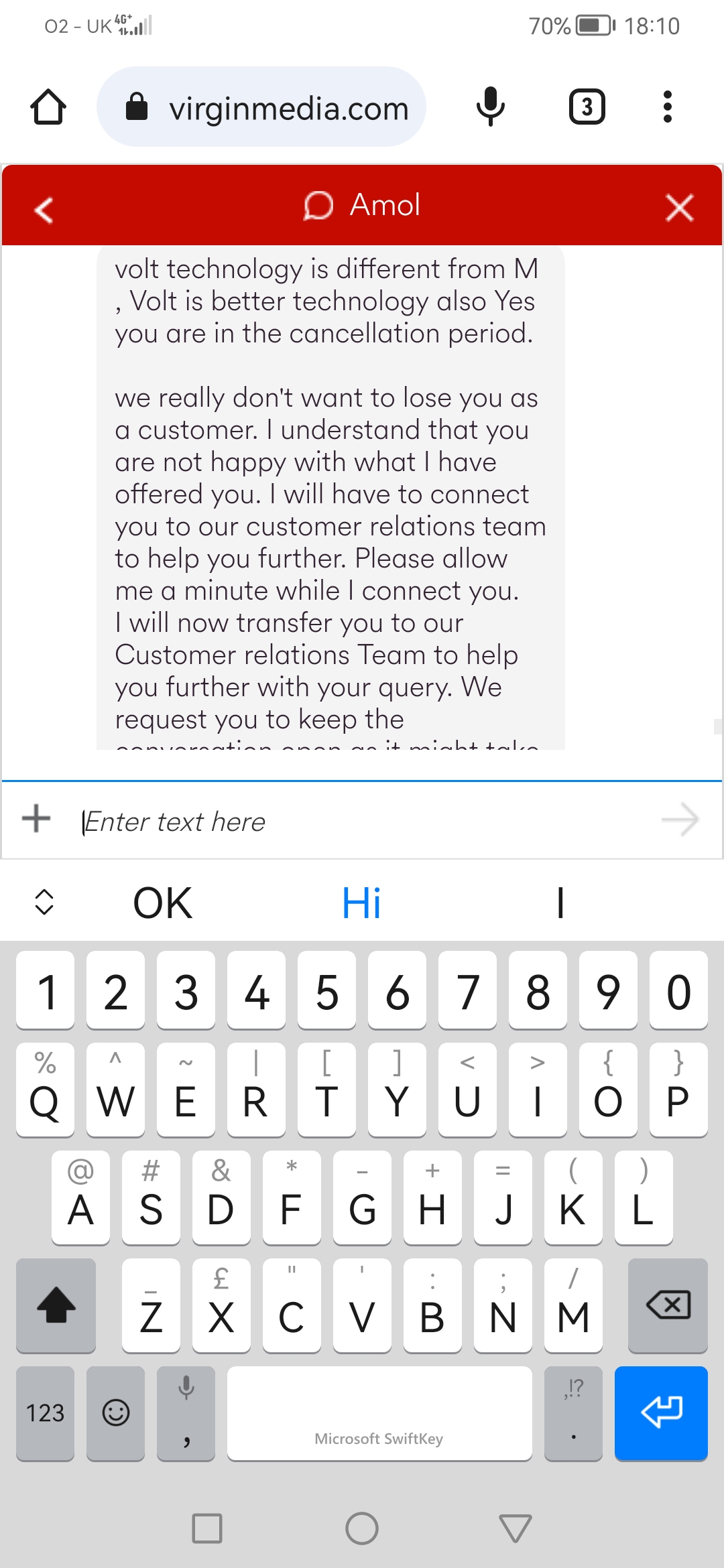Open the browser home page
The height and width of the screenshot is (1568, 724).
pos(48,107)
